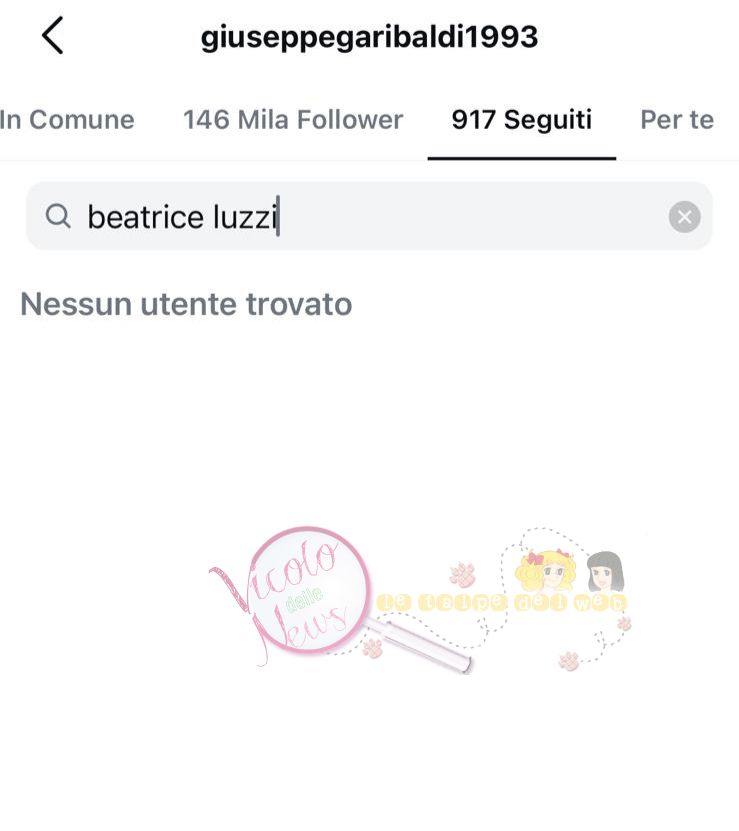The height and width of the screenshot is (831, 739).
Task: Select the 917 Seguiti tab
Action: (x=521, y=120)
